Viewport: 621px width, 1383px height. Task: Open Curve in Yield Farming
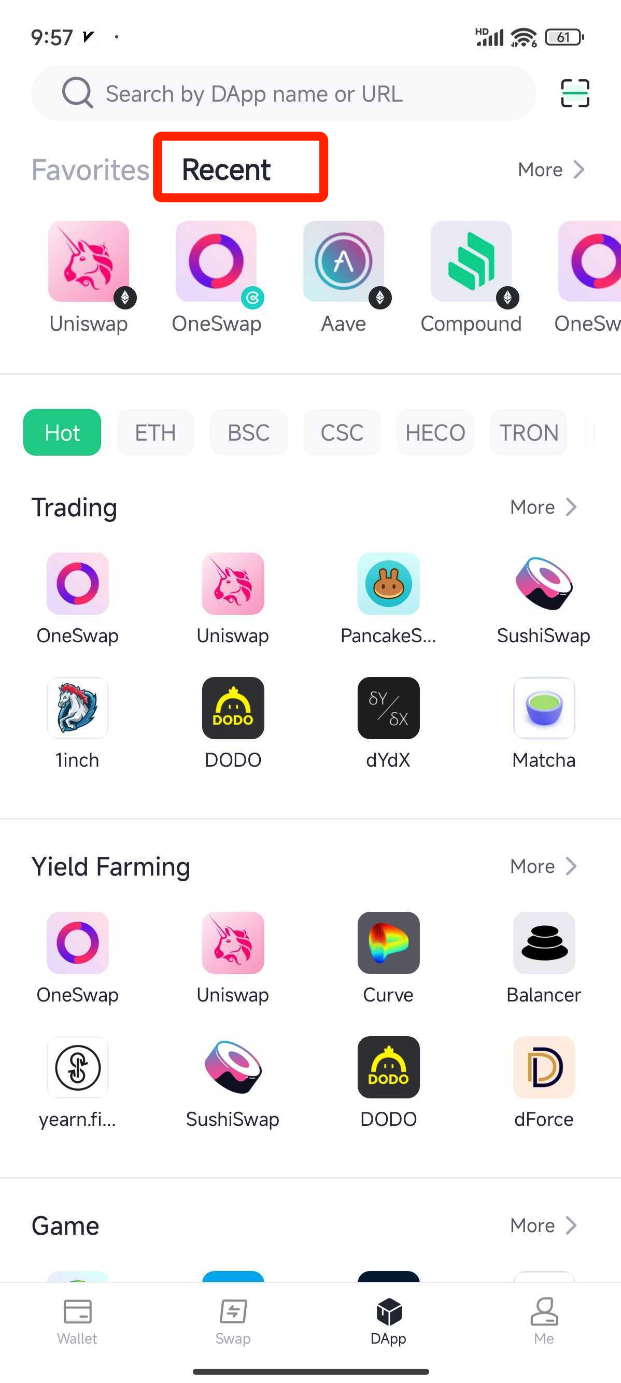tap(388, 959)
